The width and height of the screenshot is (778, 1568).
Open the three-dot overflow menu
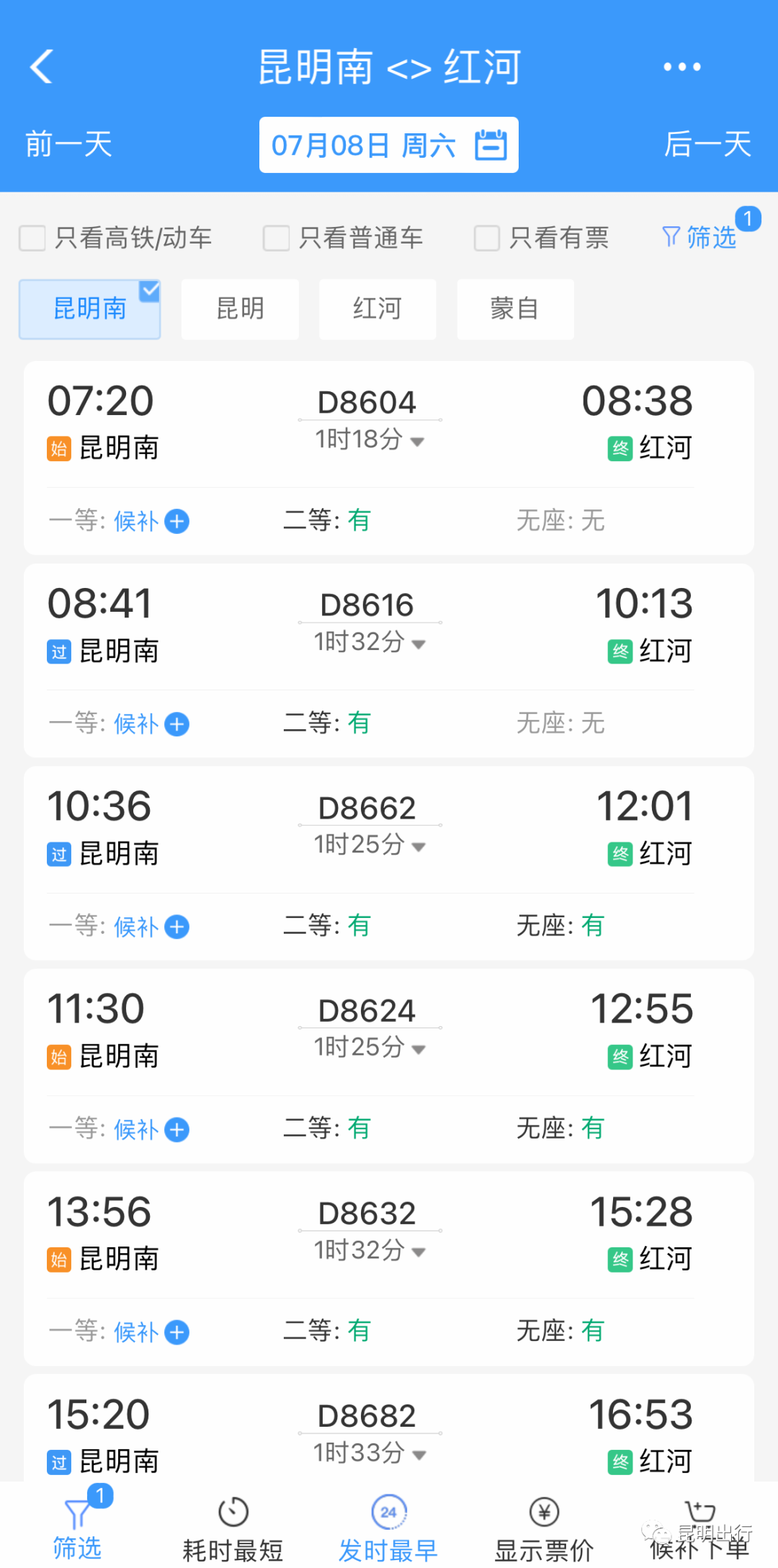pyautogui.click(x=681, y=67)
